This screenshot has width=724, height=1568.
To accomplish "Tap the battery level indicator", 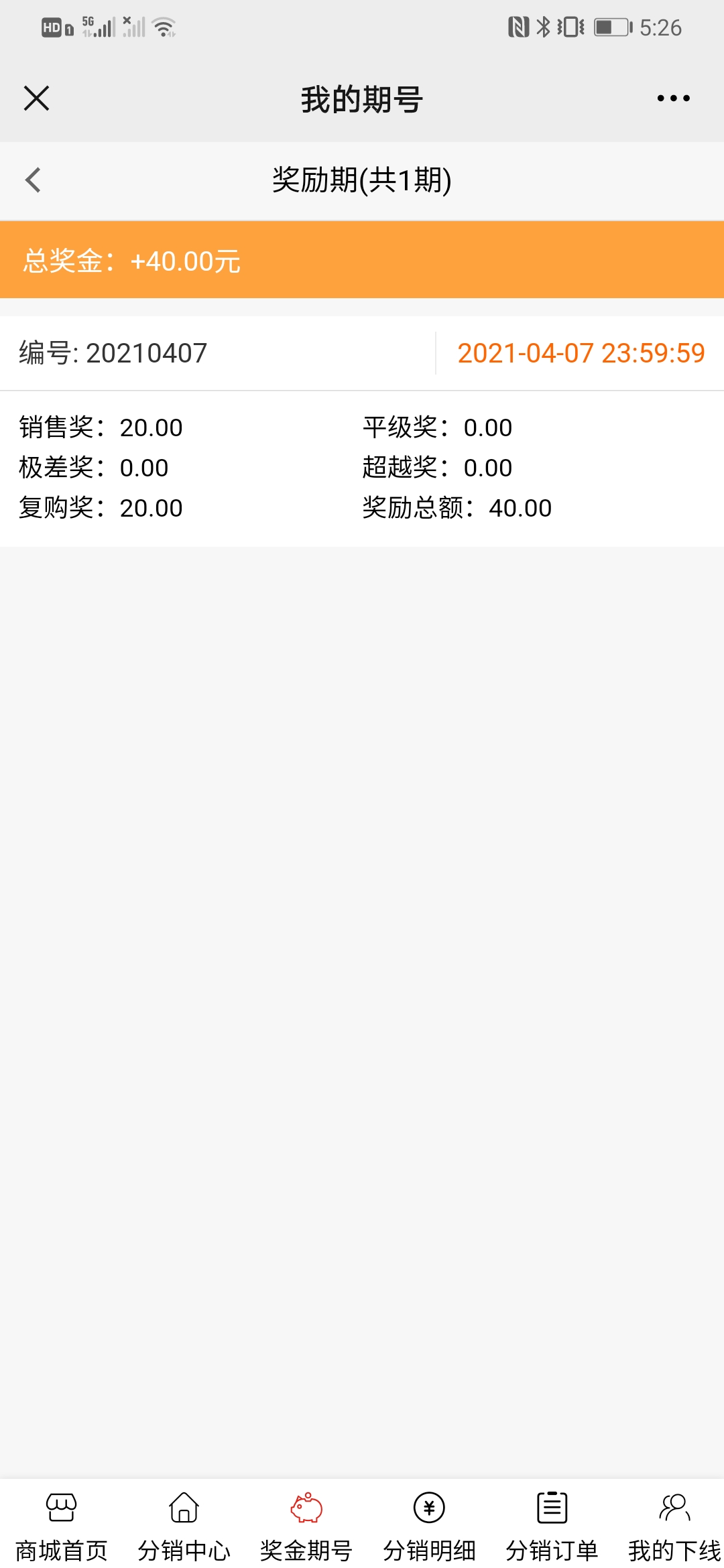I will tap(611, 27).
